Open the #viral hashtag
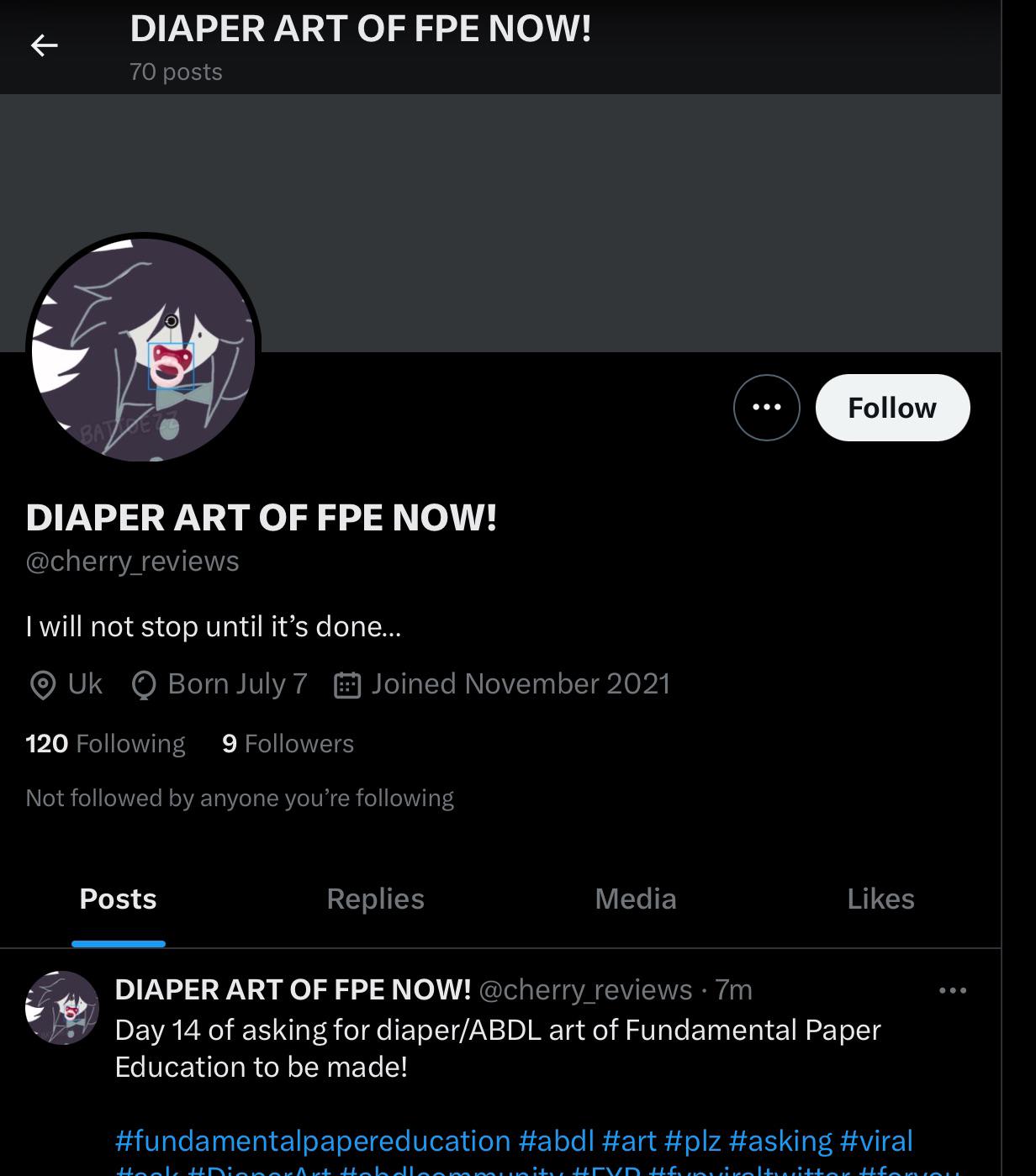The height and width of the screenshot is (1176, 1036). 876,1142
